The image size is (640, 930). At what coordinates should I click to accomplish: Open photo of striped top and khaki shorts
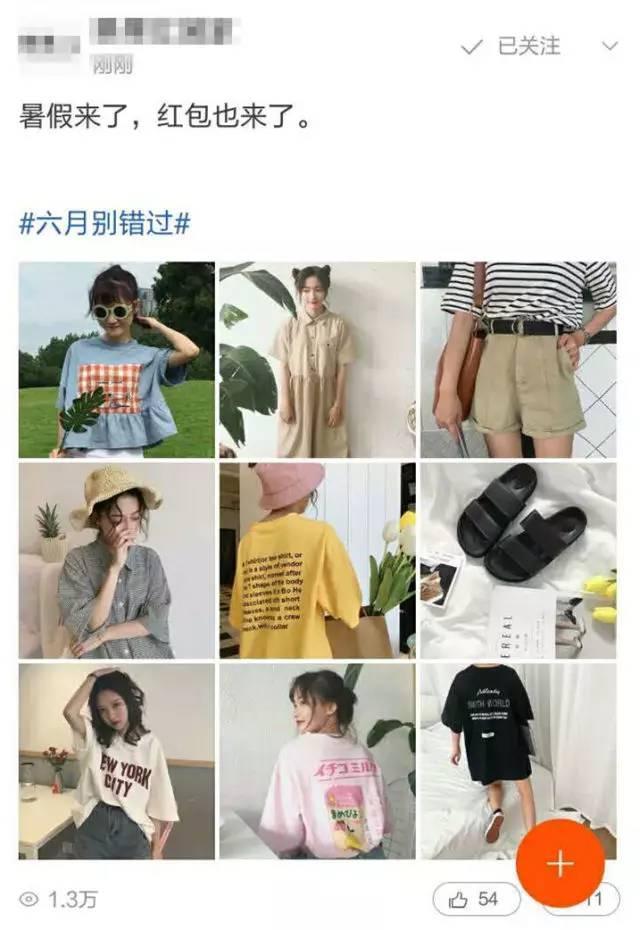[x=518, y=360]
